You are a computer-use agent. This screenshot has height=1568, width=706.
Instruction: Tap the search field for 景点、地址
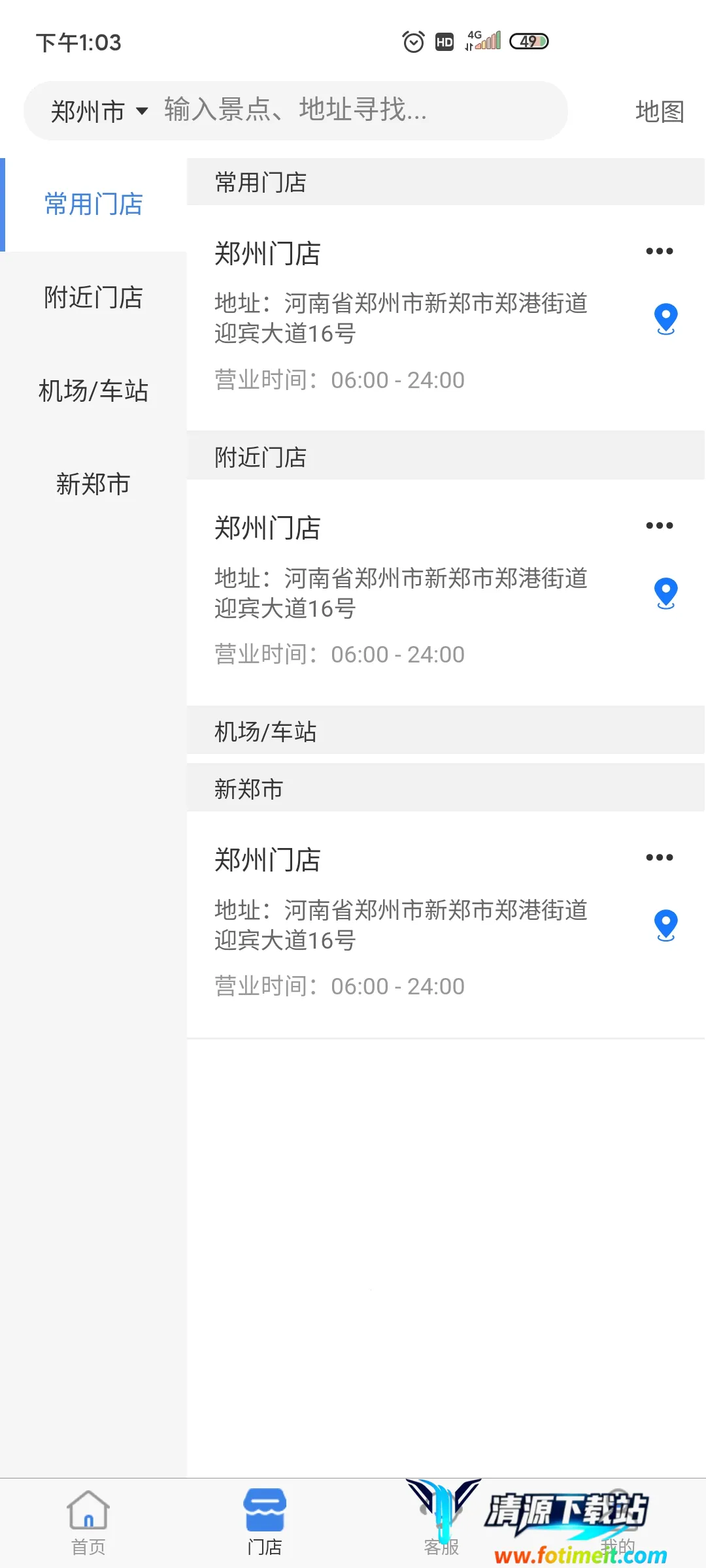[x=360, y=110]
